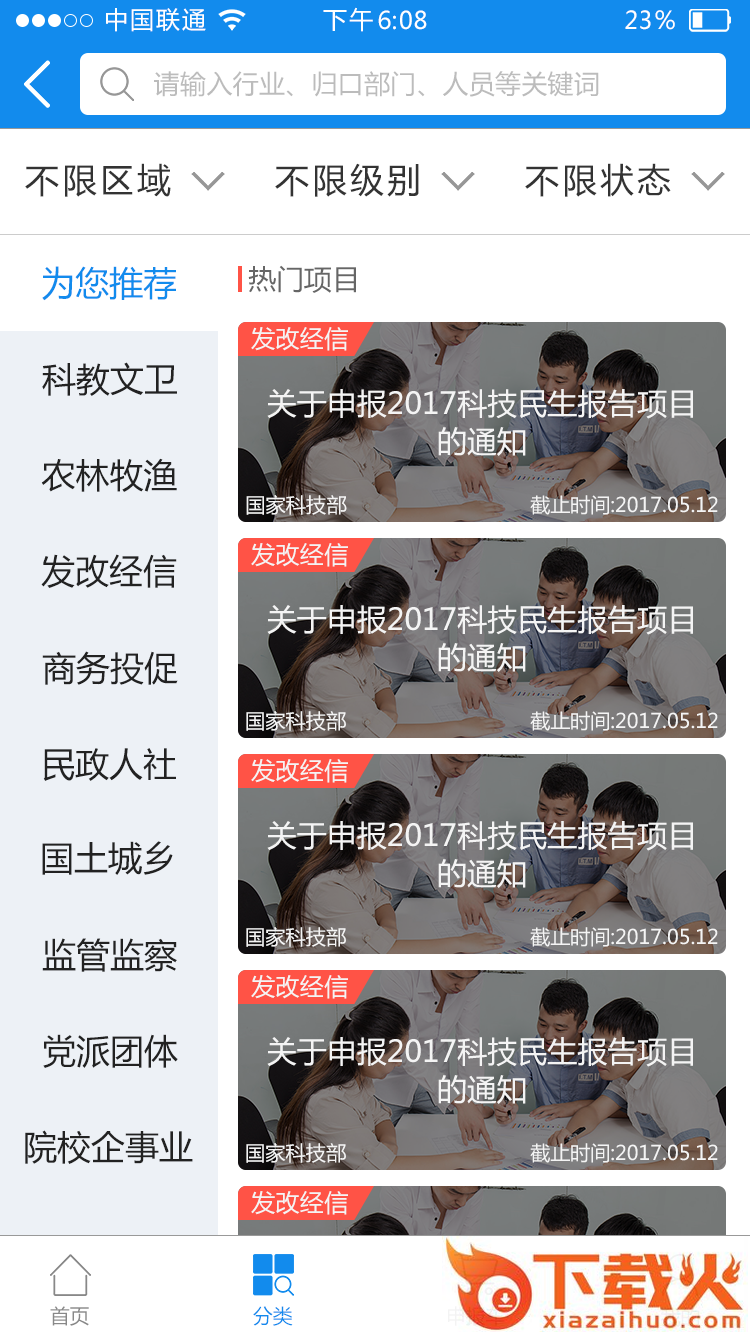Select the 党派团体 category
This screenshot has height=1334, width=750.
109,1051
